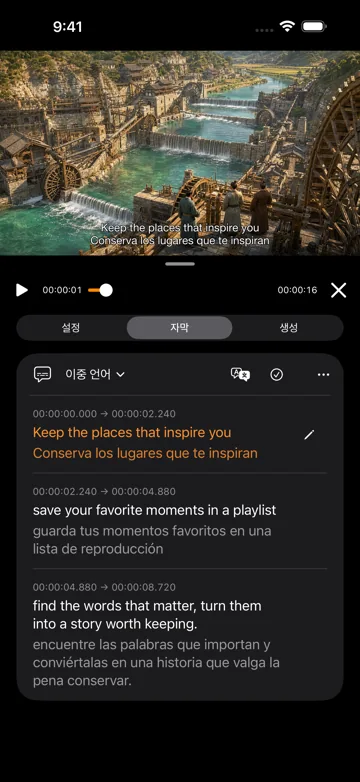Image resolution: width=360 pixels, height=782 pixels.
Task: Switch to the 생성 tab
Action: [288, 328]
